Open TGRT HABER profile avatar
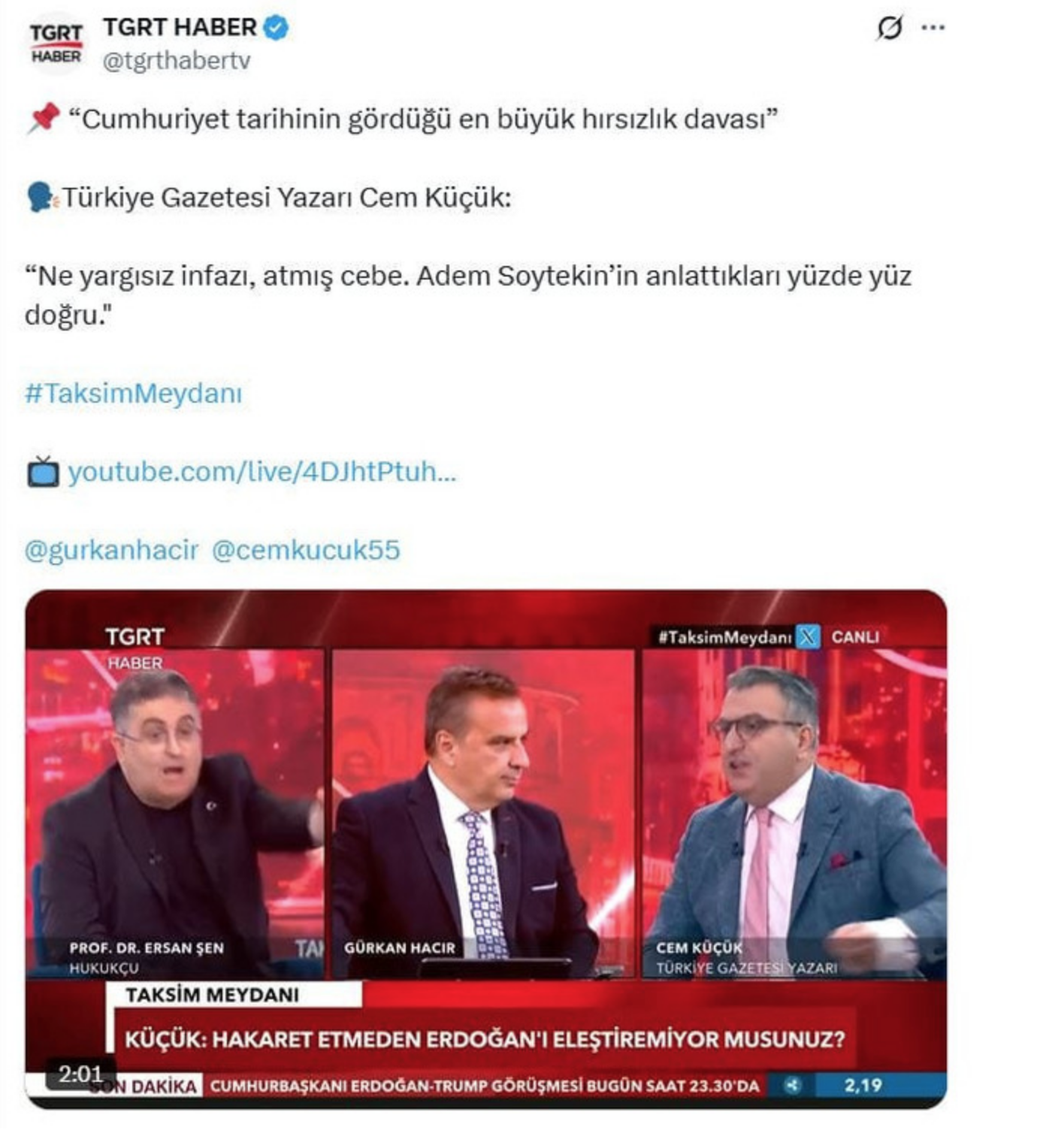Viewport: 1043px width, 1148px height. tap(56, 44)
